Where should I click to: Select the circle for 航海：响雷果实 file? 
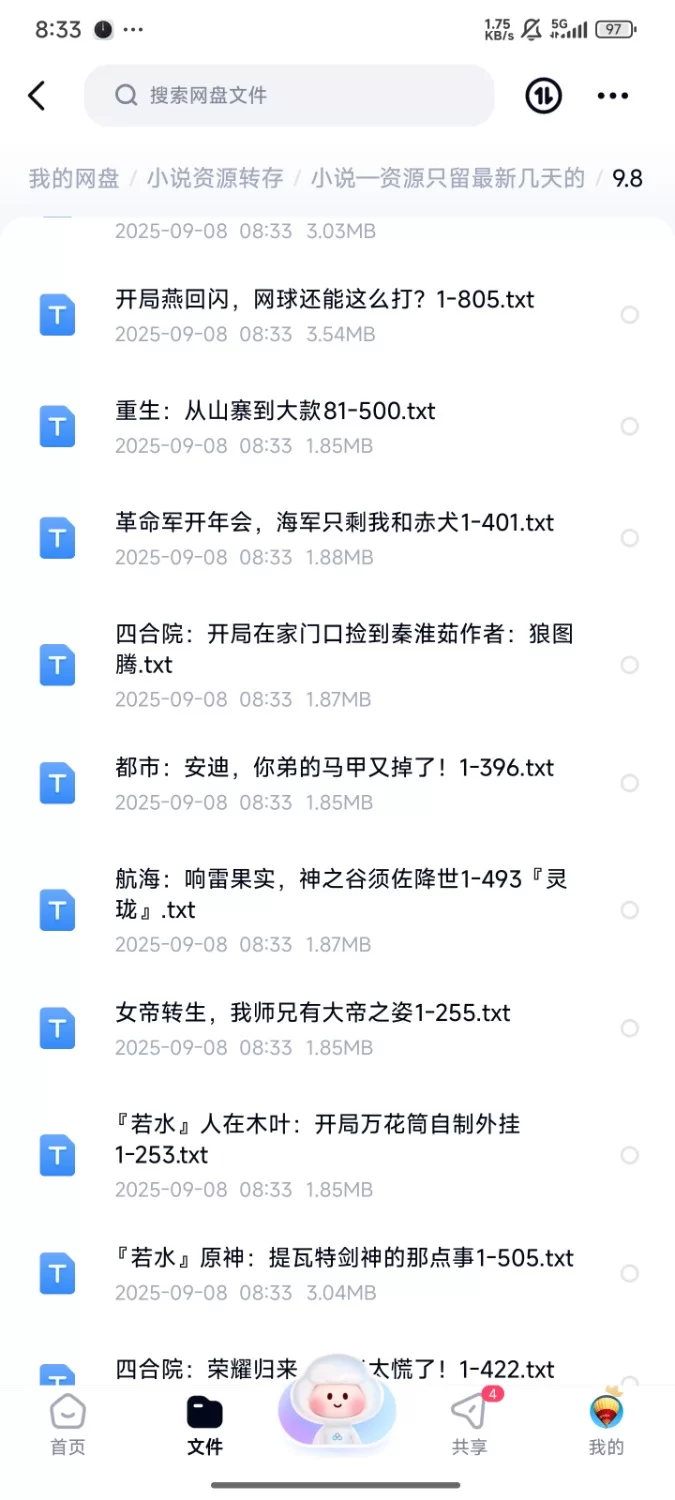tap(629, 910)
